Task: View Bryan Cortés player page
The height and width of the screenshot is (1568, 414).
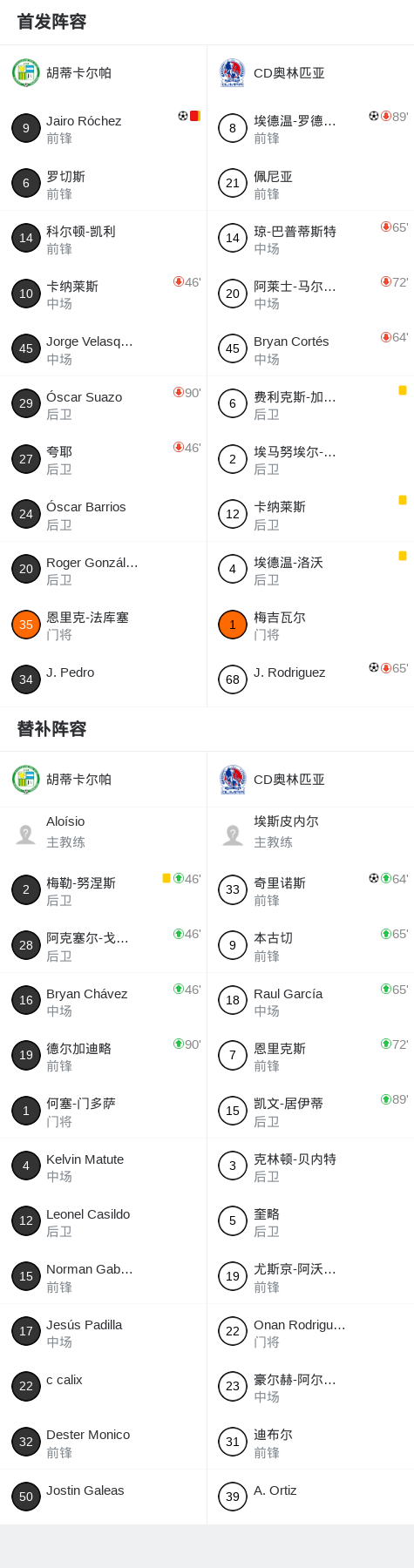Action: point(310,349)
